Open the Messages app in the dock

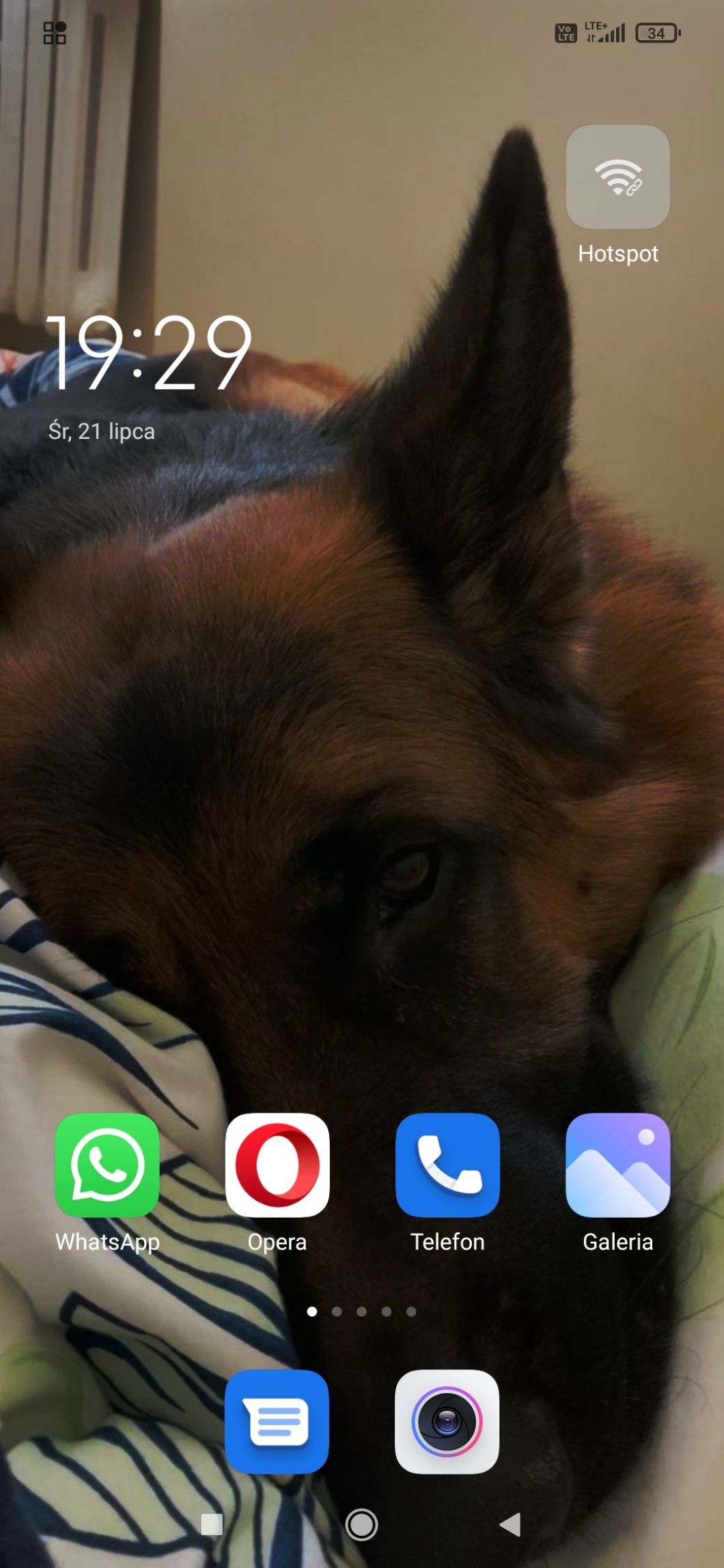277,1422
